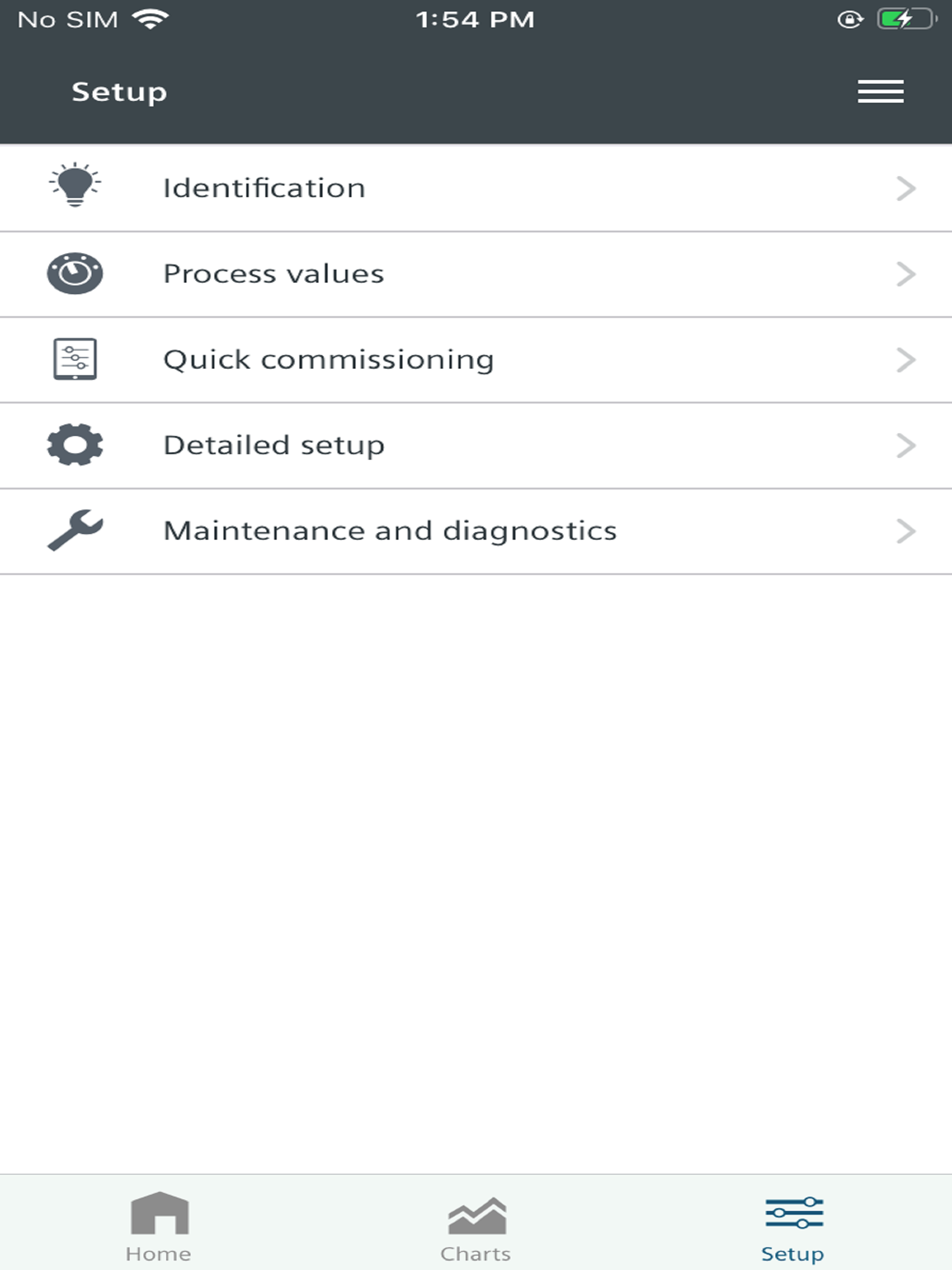952x1270 pixels.
Task: Open the Process values menu entry
Action: (272, 274)
